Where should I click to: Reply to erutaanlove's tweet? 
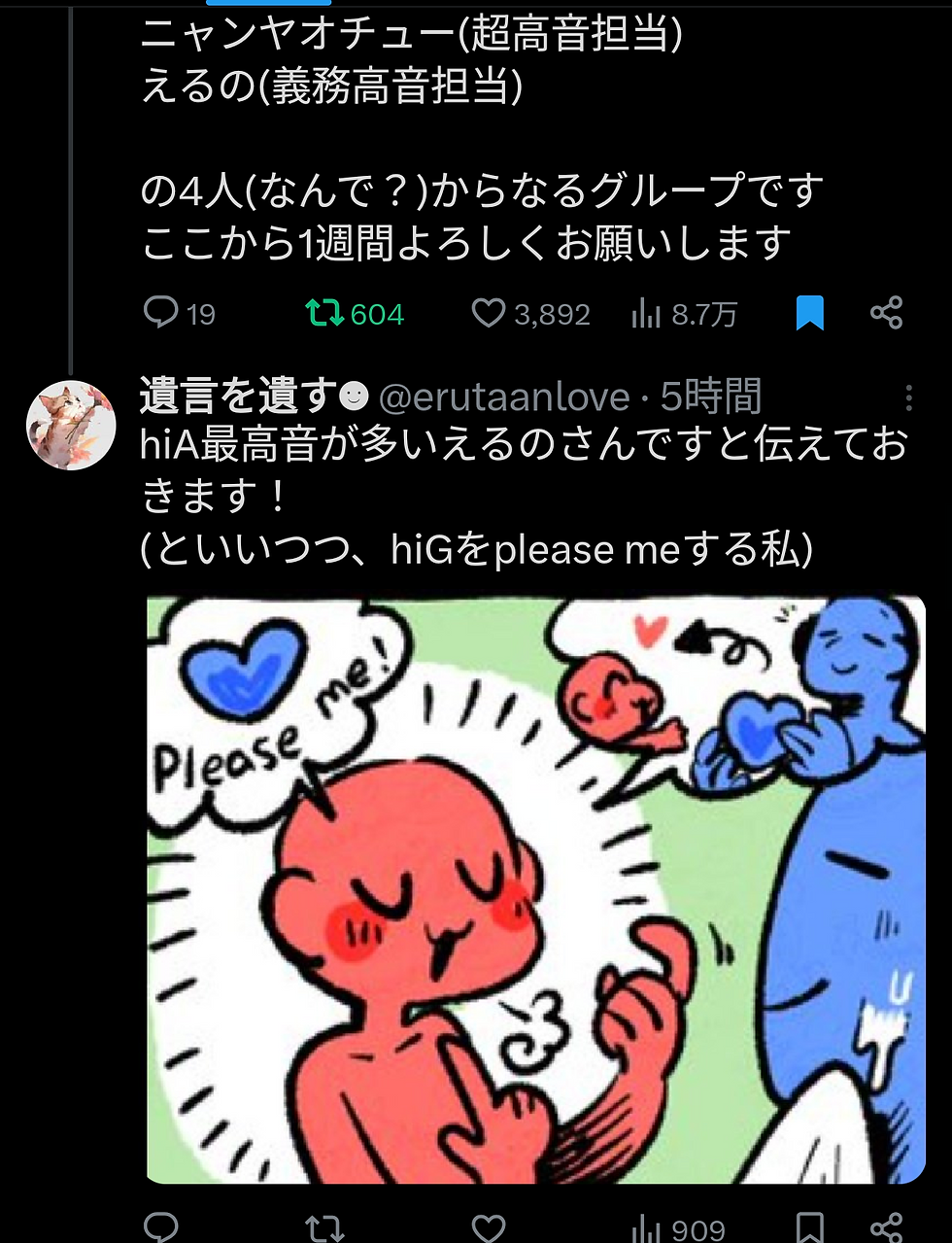click(161, 1226)
